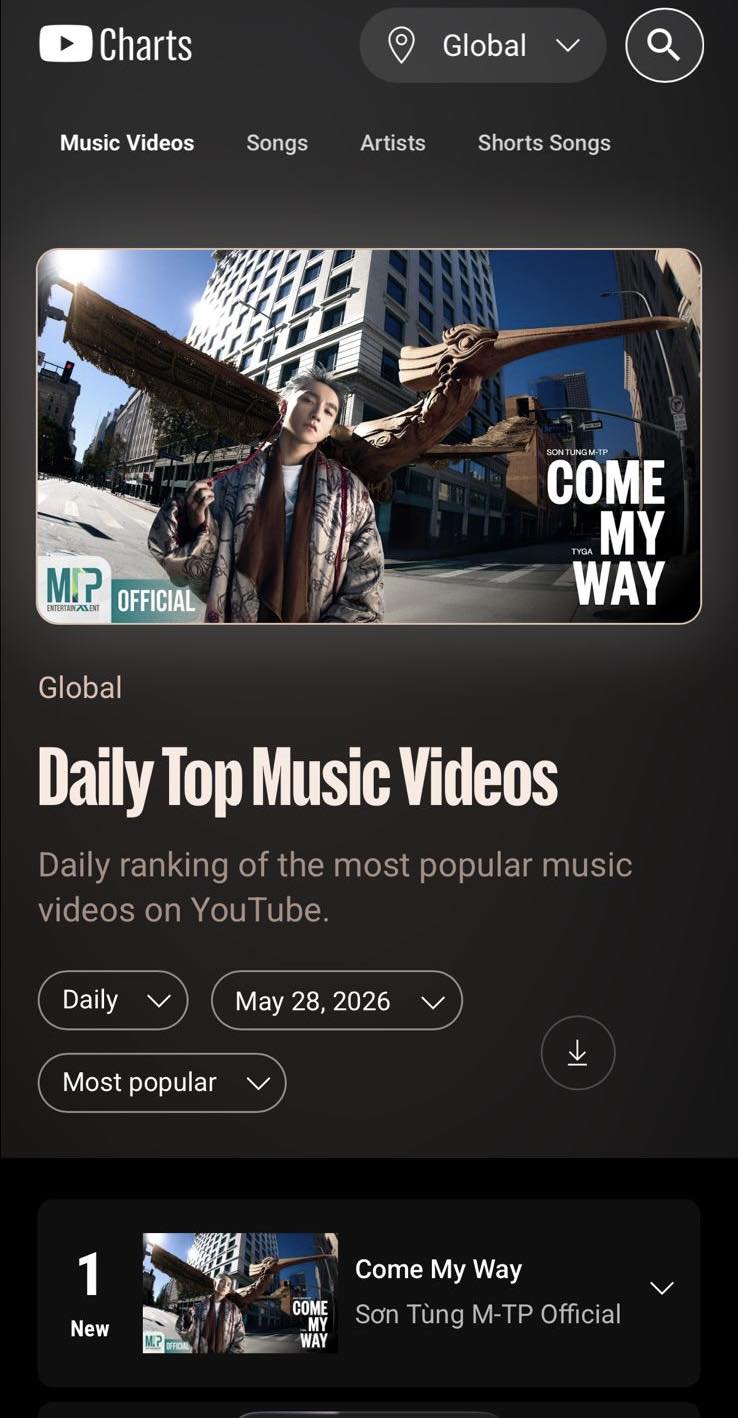
Task: Expand the Come My Way chart entry
Action: point(662,1288)
